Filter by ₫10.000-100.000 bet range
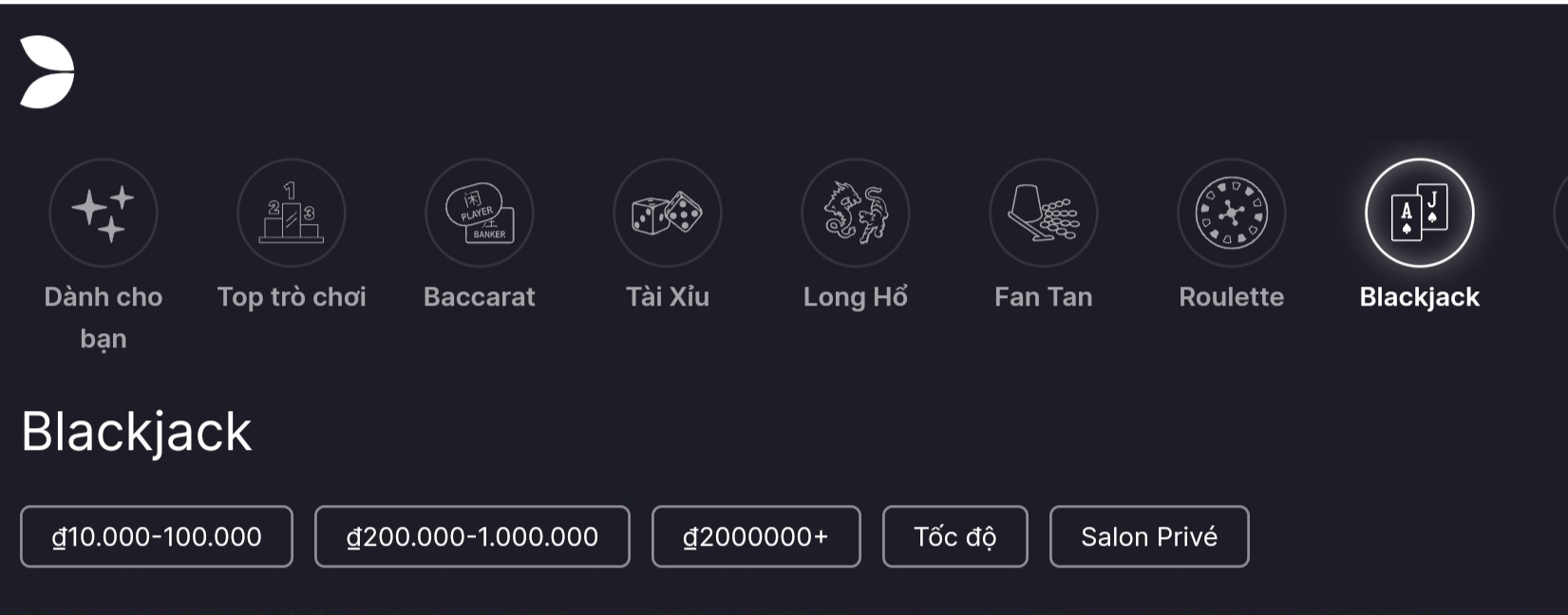This screenshot has height=615, width=1568. (157, 537)
